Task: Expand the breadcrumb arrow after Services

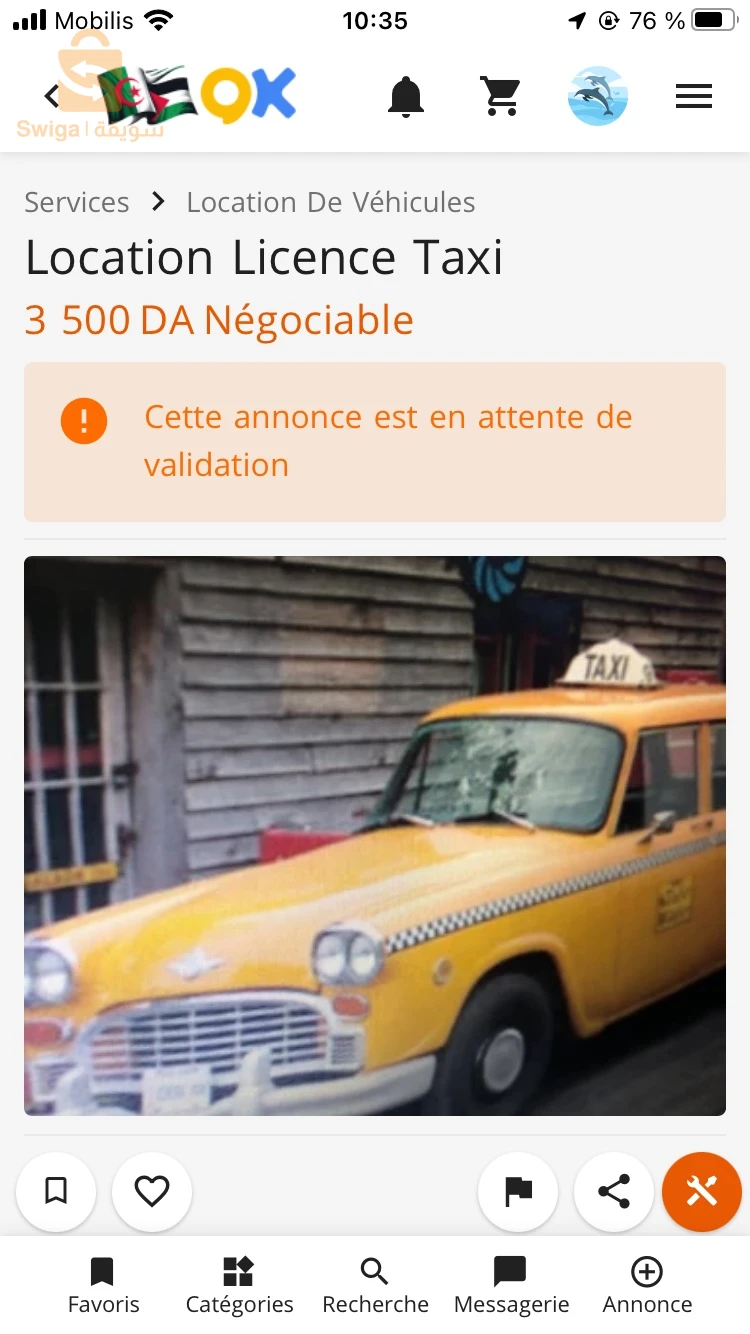Action: [x=156, y=202]
